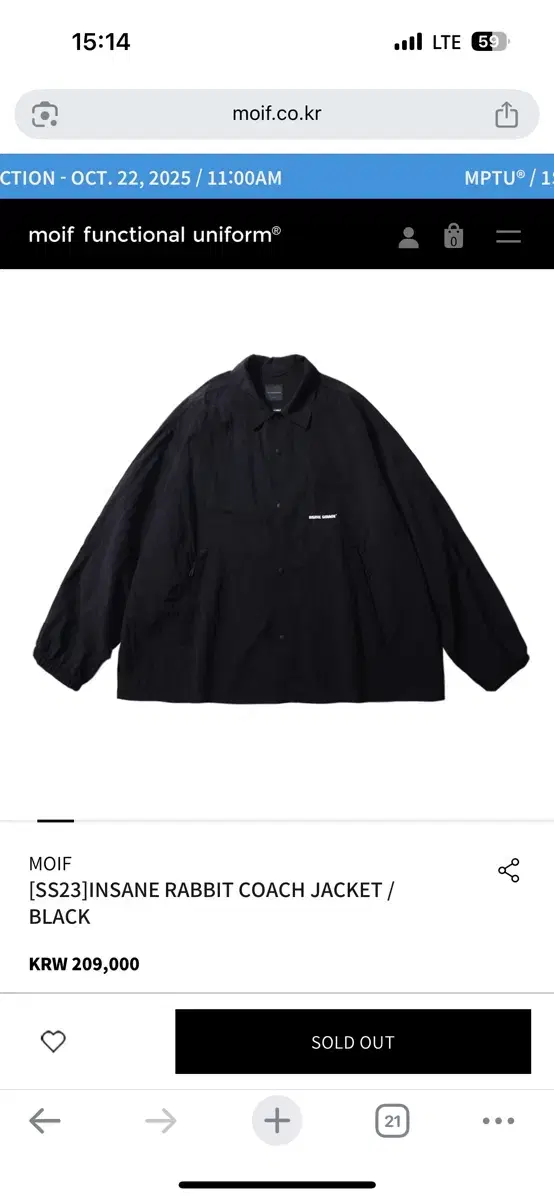
Task: Open browser share sheet in address bar
Action: (x=507, y=114)
